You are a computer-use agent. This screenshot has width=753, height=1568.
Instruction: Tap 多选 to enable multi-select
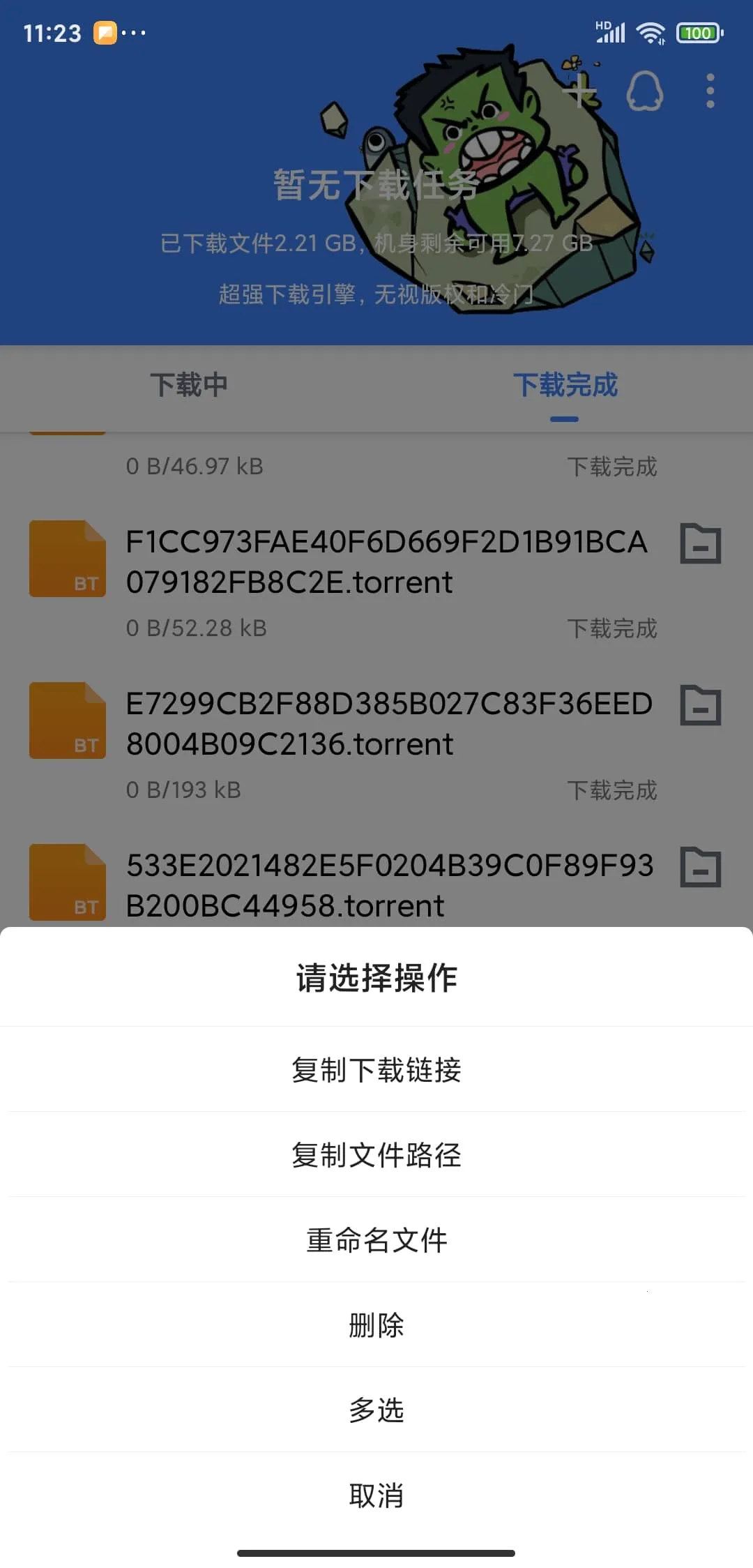[376, 1410]
